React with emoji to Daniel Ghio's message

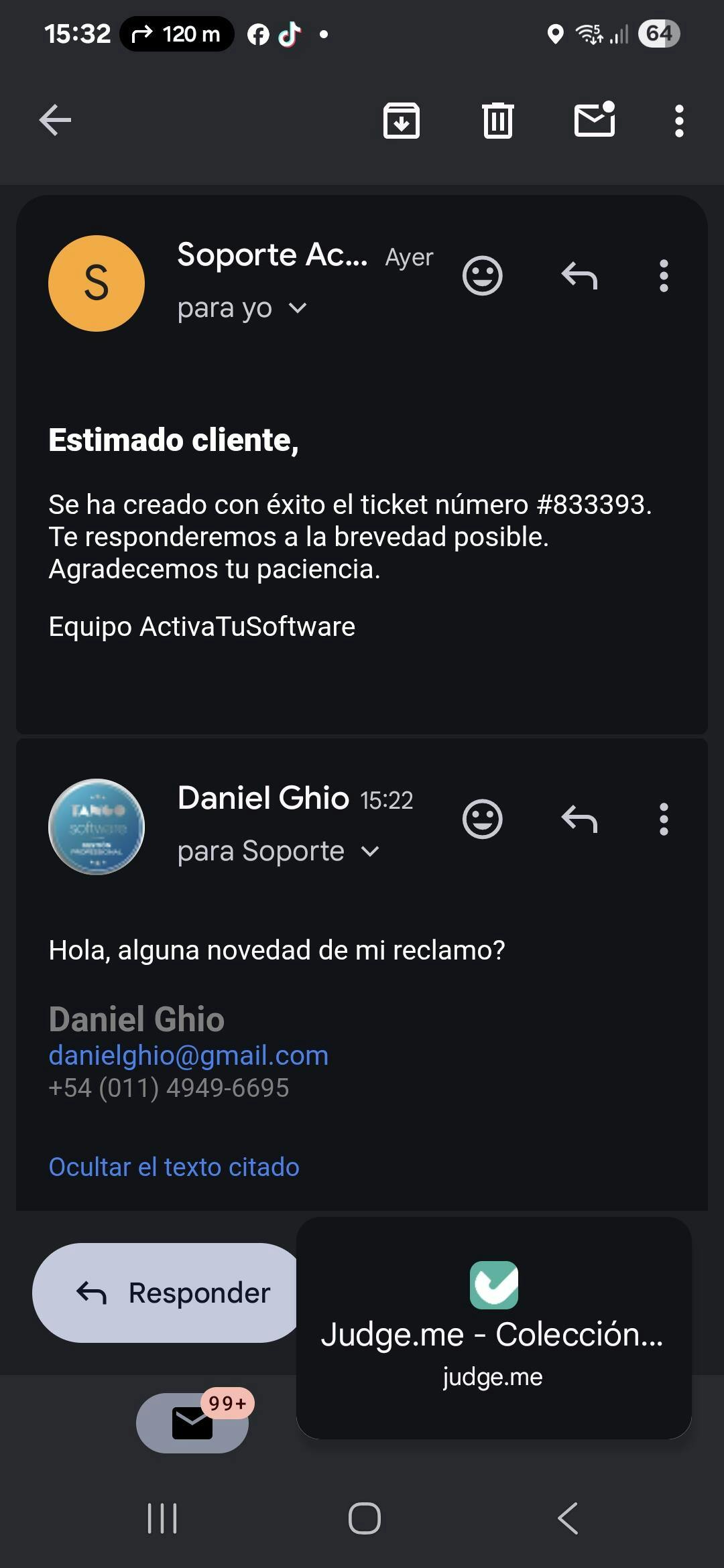point(482,819)
